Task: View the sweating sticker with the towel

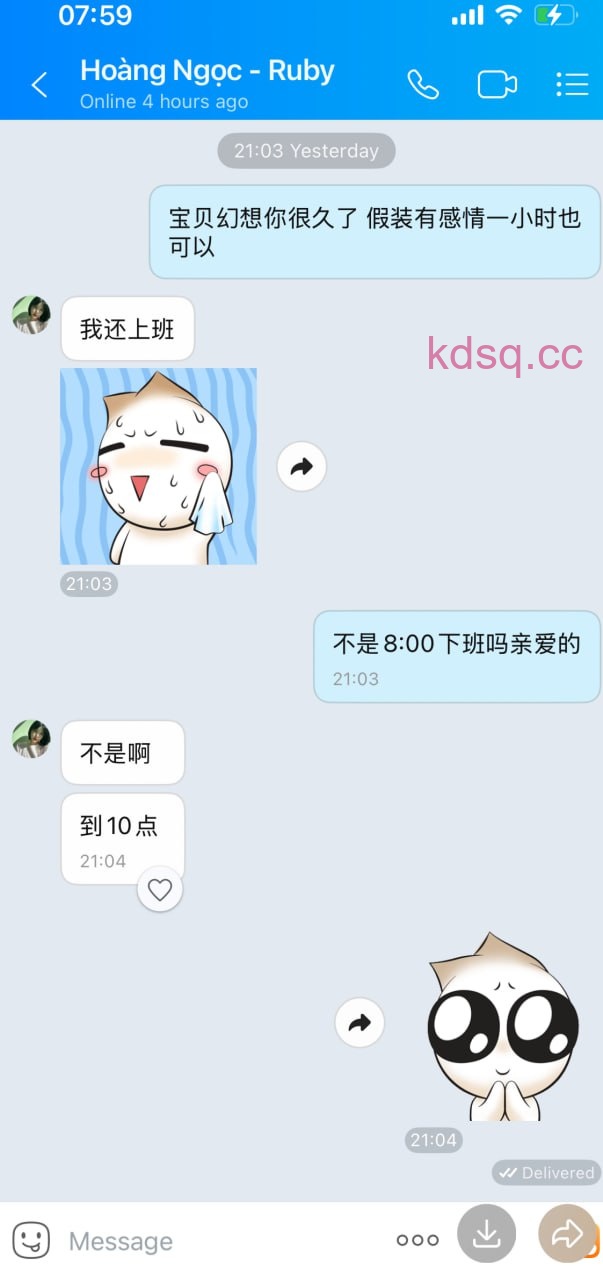Action: pyautogui.click(x=158, y=466)
